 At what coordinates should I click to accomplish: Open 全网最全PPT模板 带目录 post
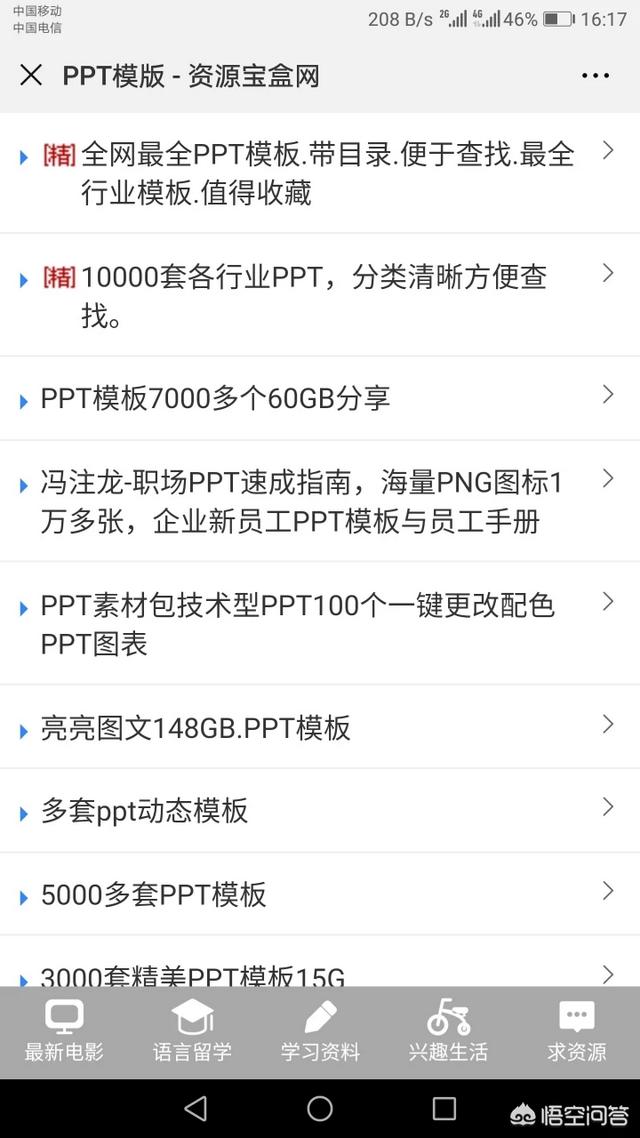coord(320,173)
